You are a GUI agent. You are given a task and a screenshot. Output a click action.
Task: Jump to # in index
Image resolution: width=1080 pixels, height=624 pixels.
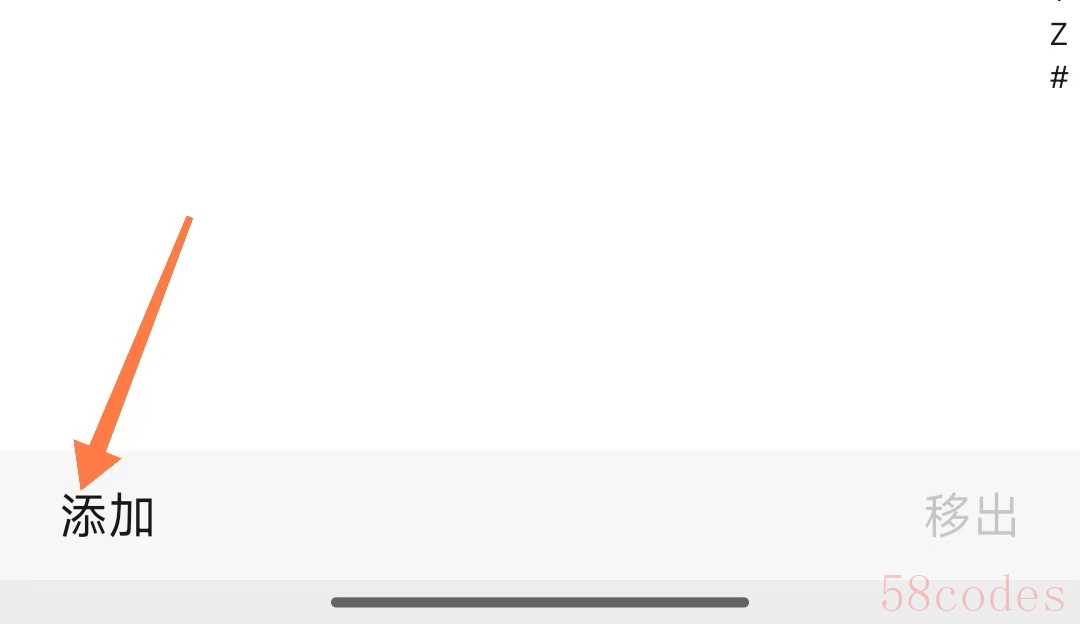pyautogui.click(x=1059, y=78)
